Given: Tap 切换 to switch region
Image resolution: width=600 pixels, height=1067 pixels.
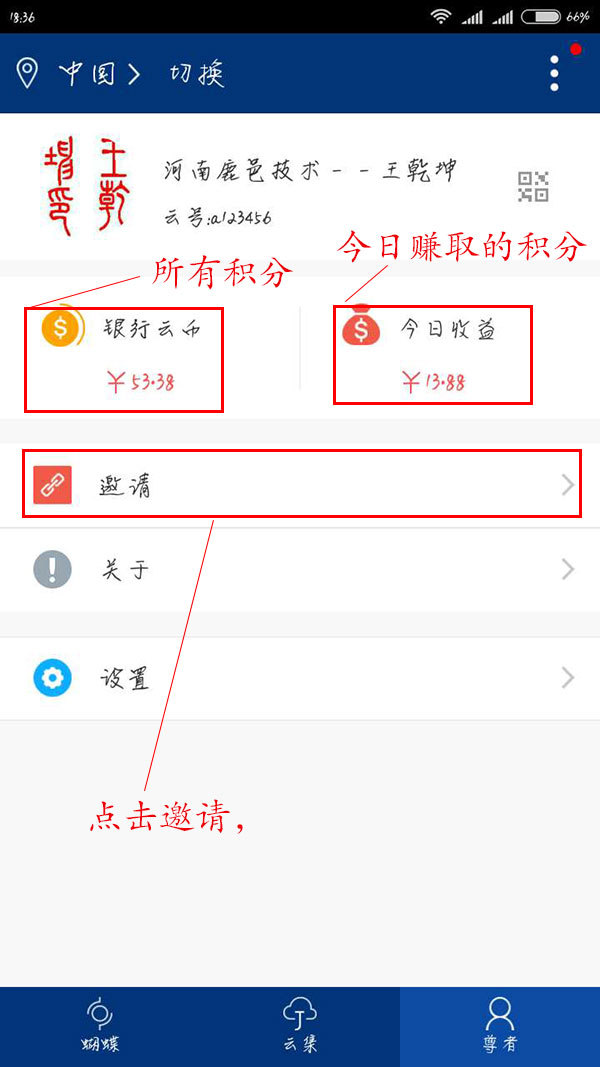Looking at the screenshot, I should [x=197, y=73].
